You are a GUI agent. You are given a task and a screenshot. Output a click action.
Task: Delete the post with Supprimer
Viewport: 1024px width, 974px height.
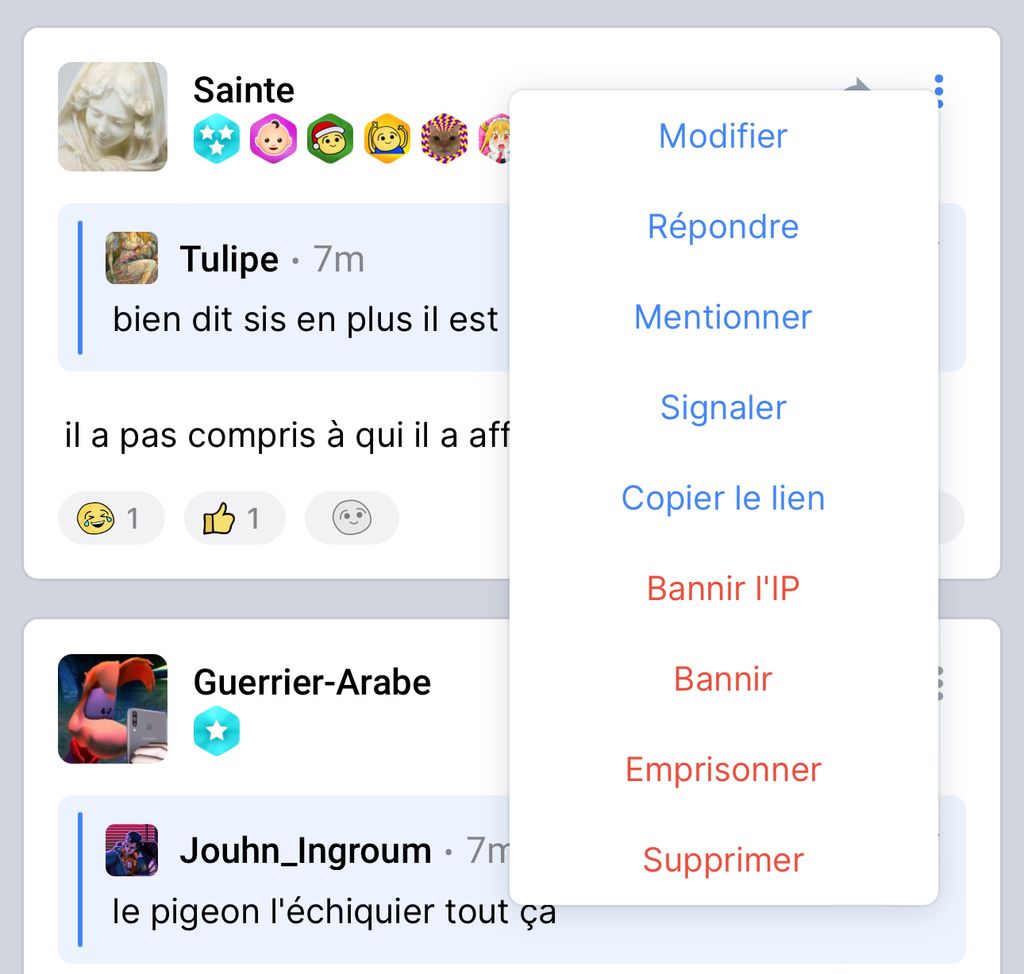(723, 860)
